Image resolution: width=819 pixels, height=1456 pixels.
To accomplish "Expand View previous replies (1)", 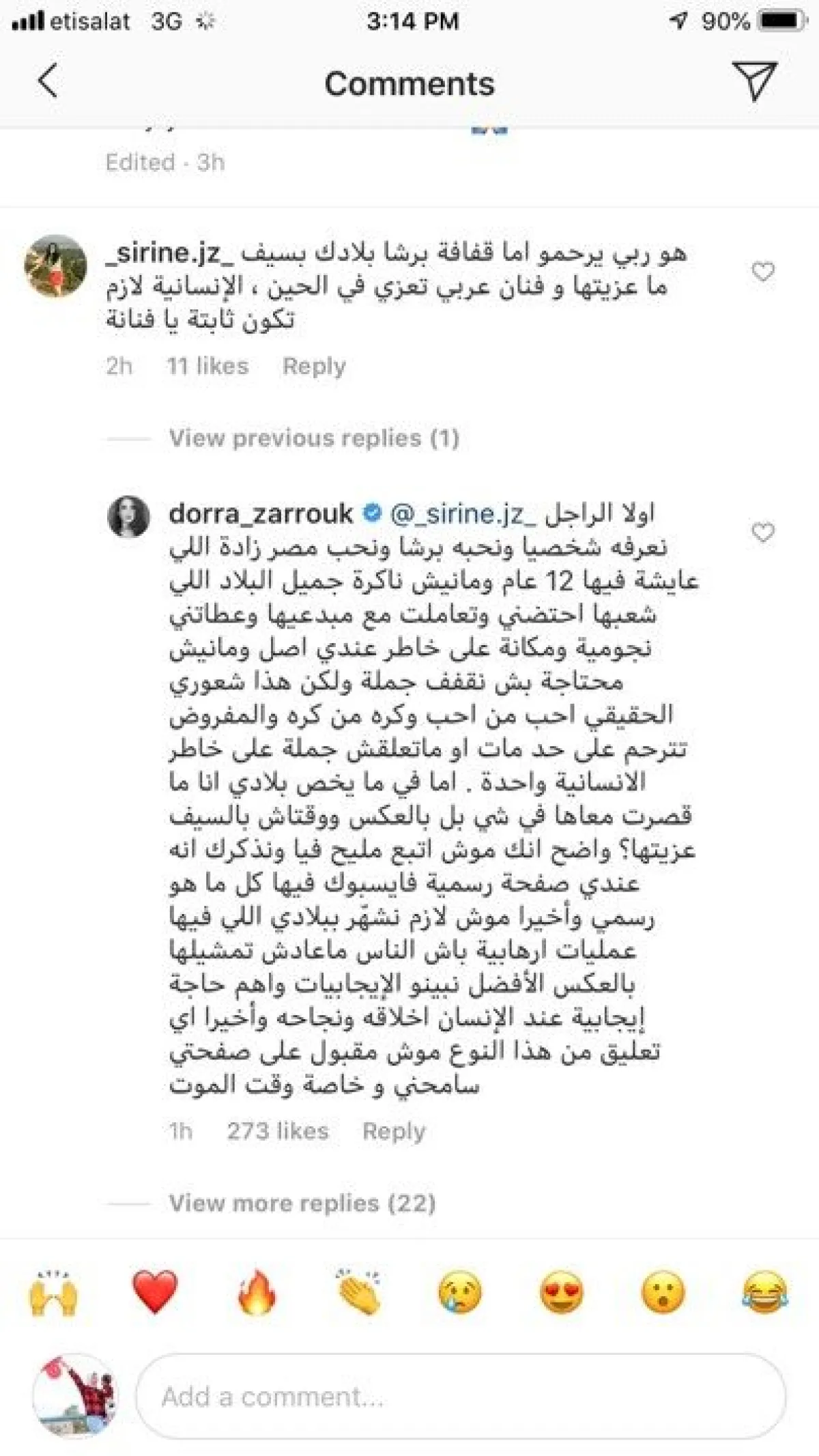I will tap(313, 438).
